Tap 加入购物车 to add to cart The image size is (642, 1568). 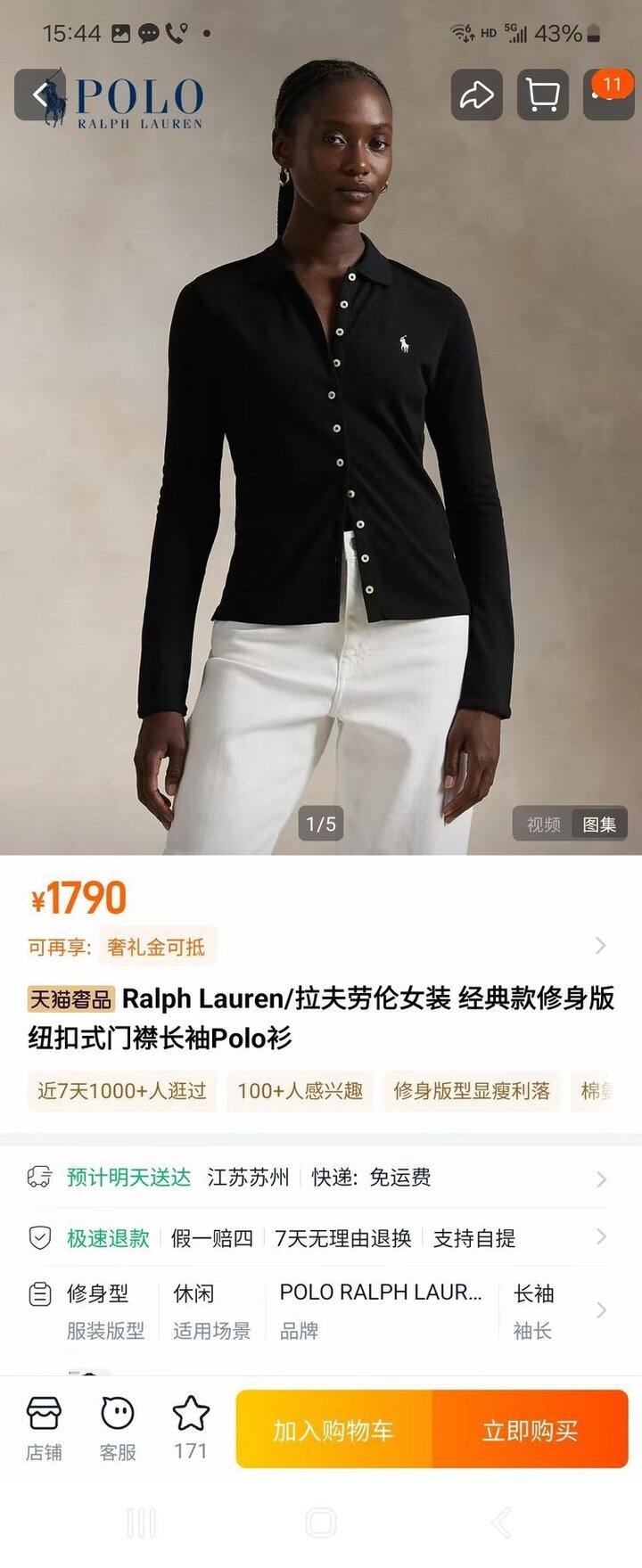pyautogui.click(x=333, y=1430)
